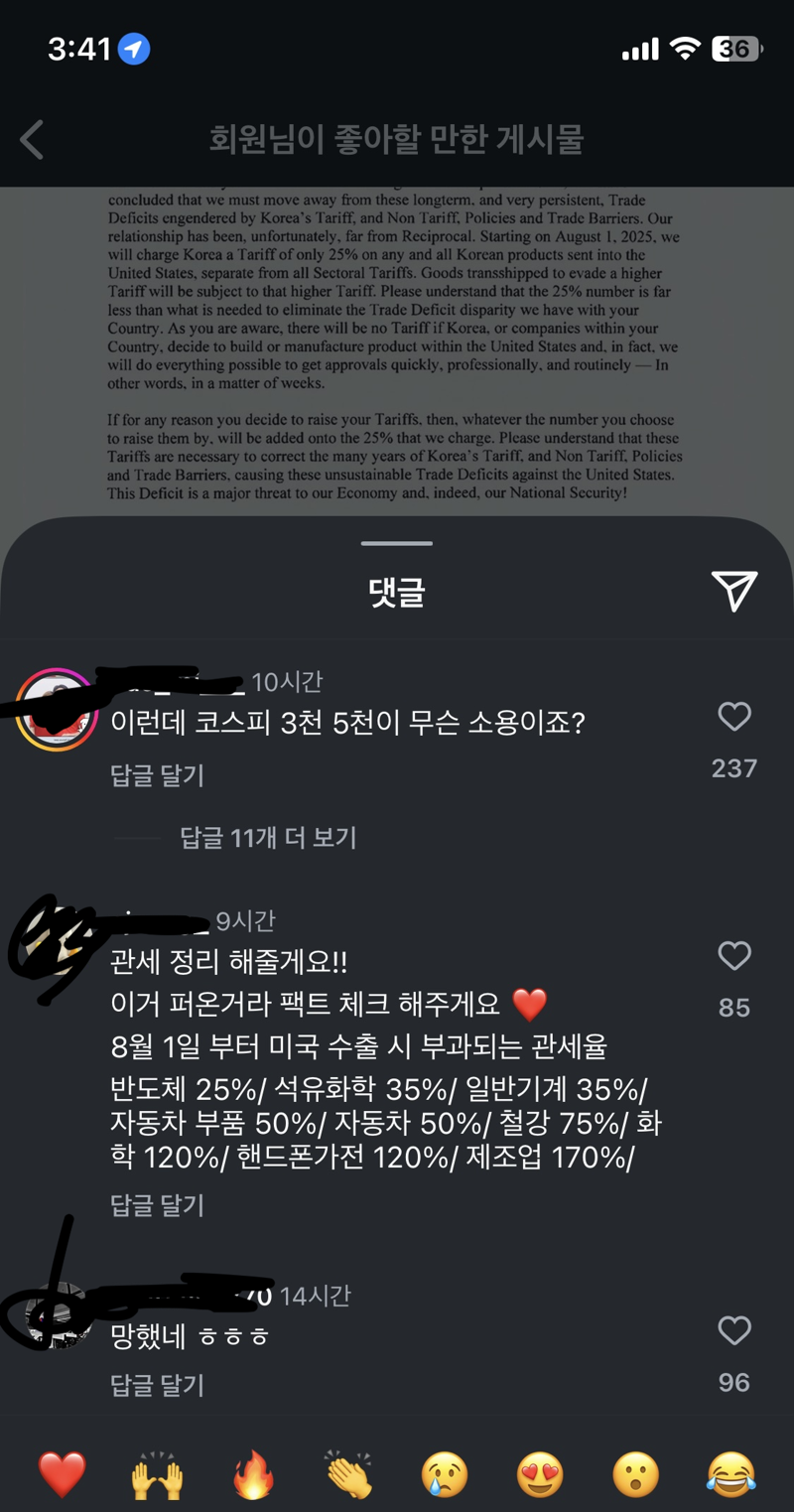
Task: Insert the raised hands emoji
Action: pyautogui.click(x=158, y=1474)
